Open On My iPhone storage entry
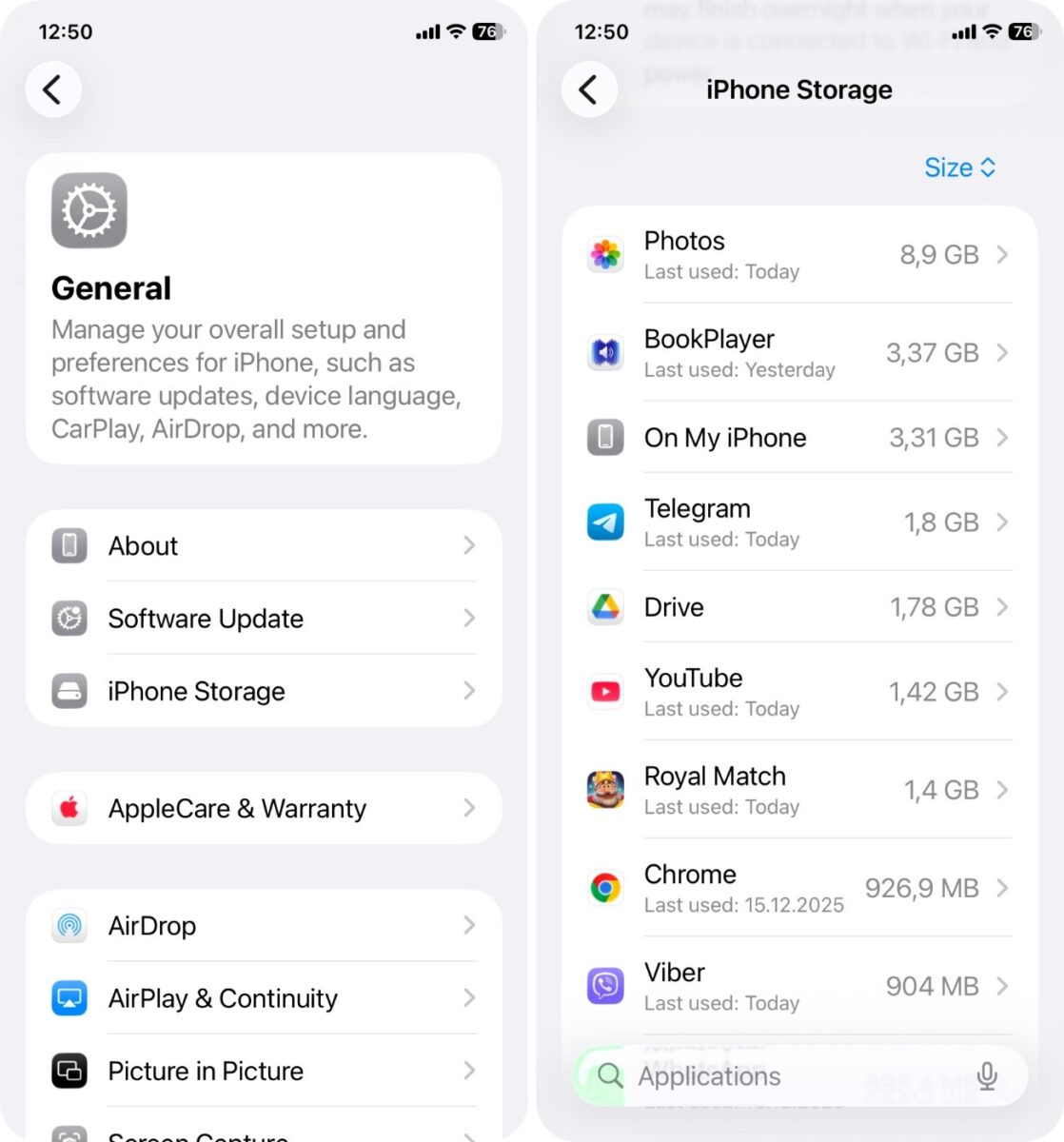The width and height of the screenshot is (1064, 1142). tap(798, 438)
